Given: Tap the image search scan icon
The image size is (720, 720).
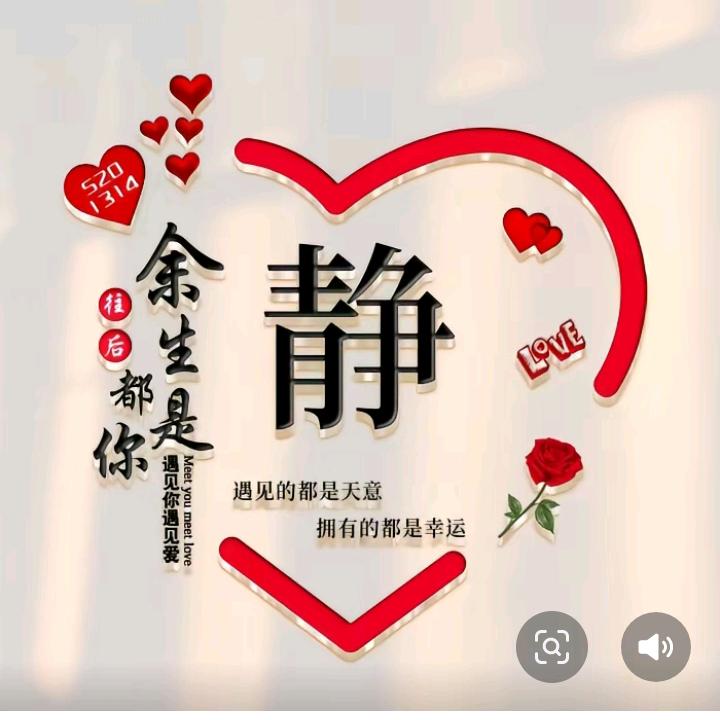Looking at the screenshot, I should click(x=551, y=647).
